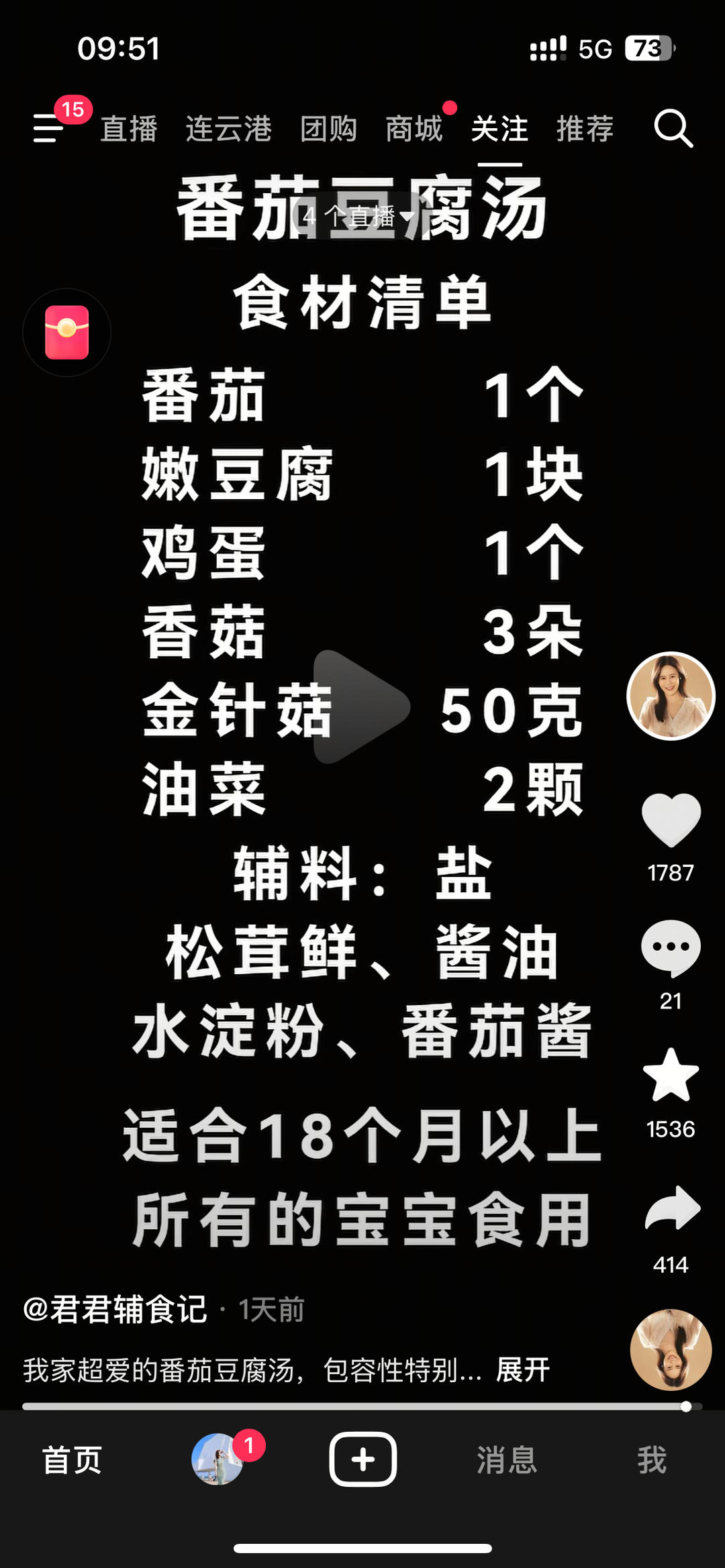
Task: Switch to the 推荐 tab
Action: (x=585, y=129)
